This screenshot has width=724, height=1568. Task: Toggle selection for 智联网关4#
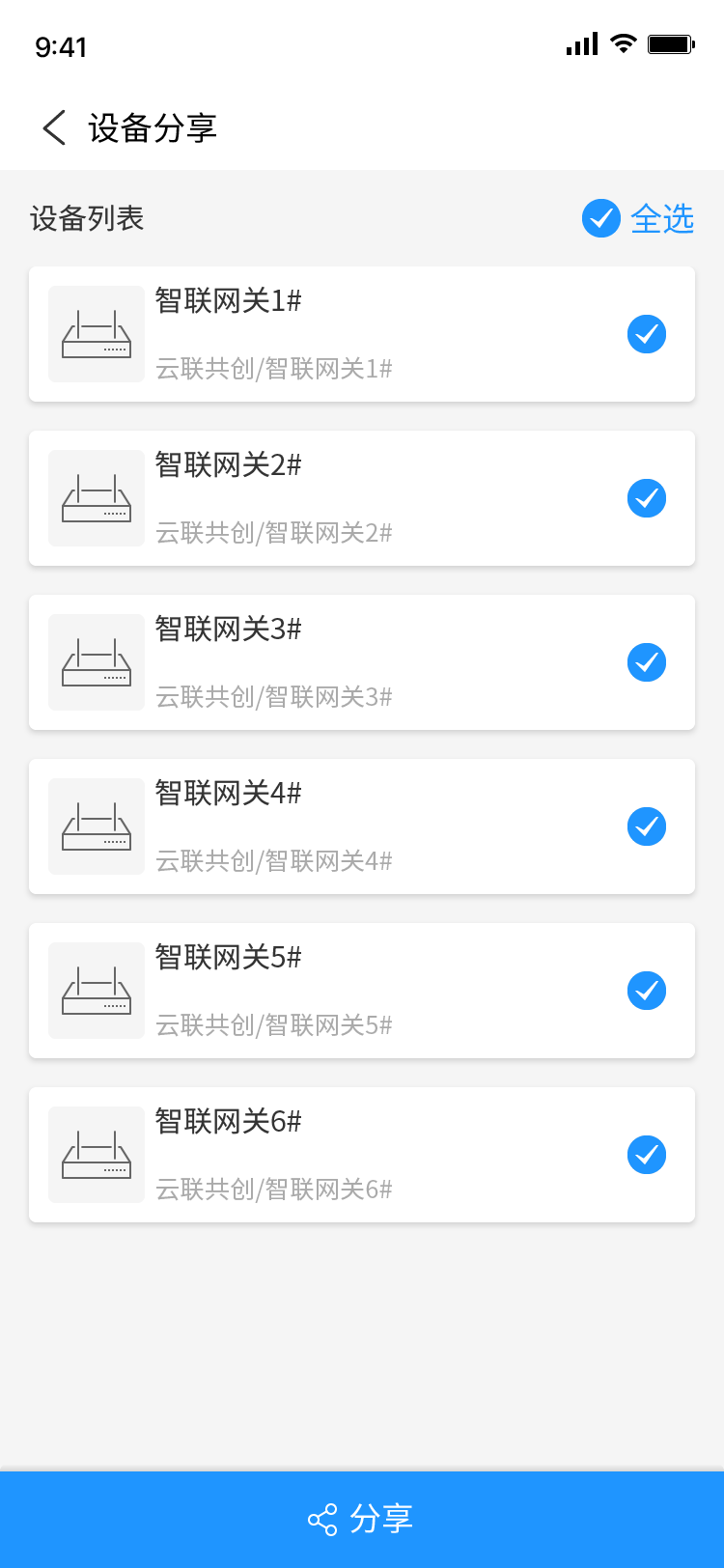(647, 826)
